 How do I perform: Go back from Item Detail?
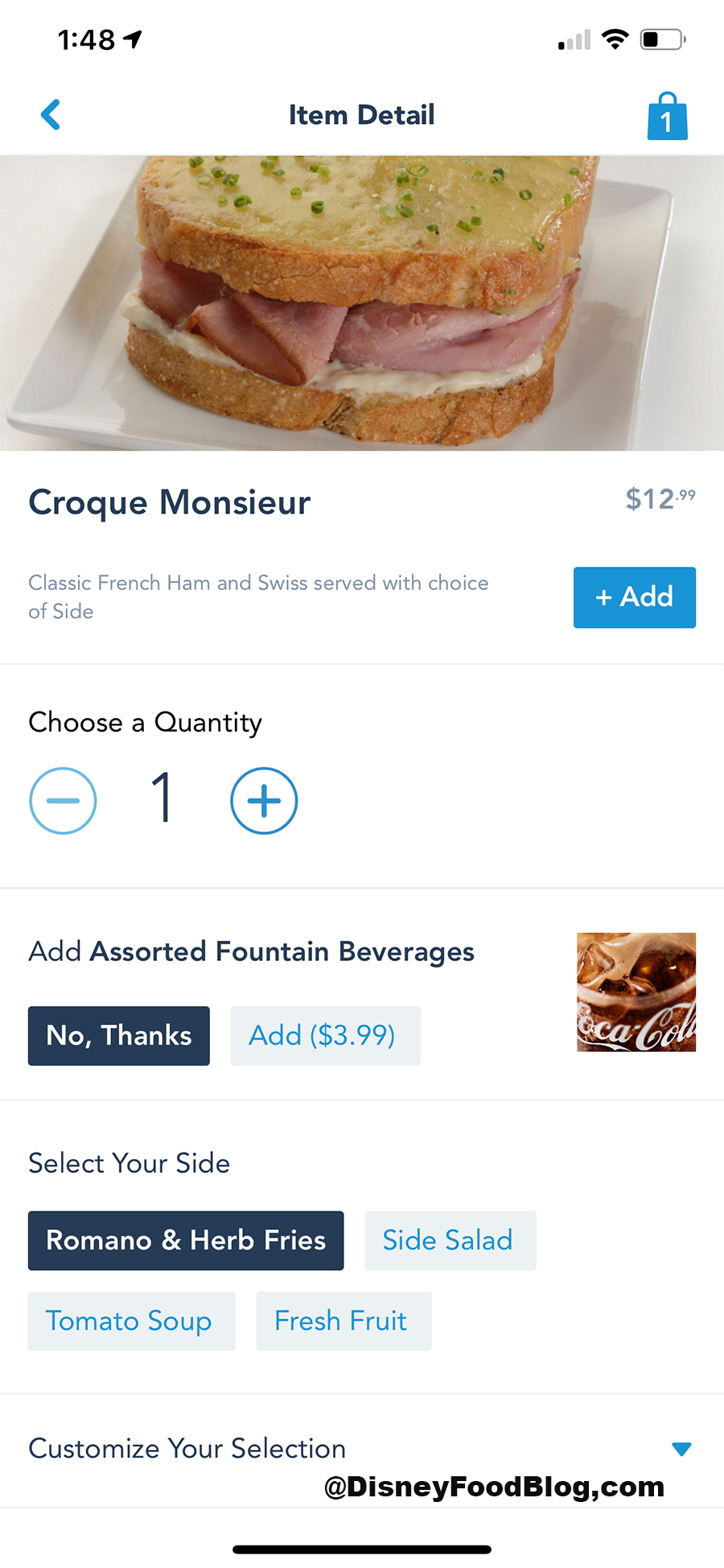tap(51, 115)
